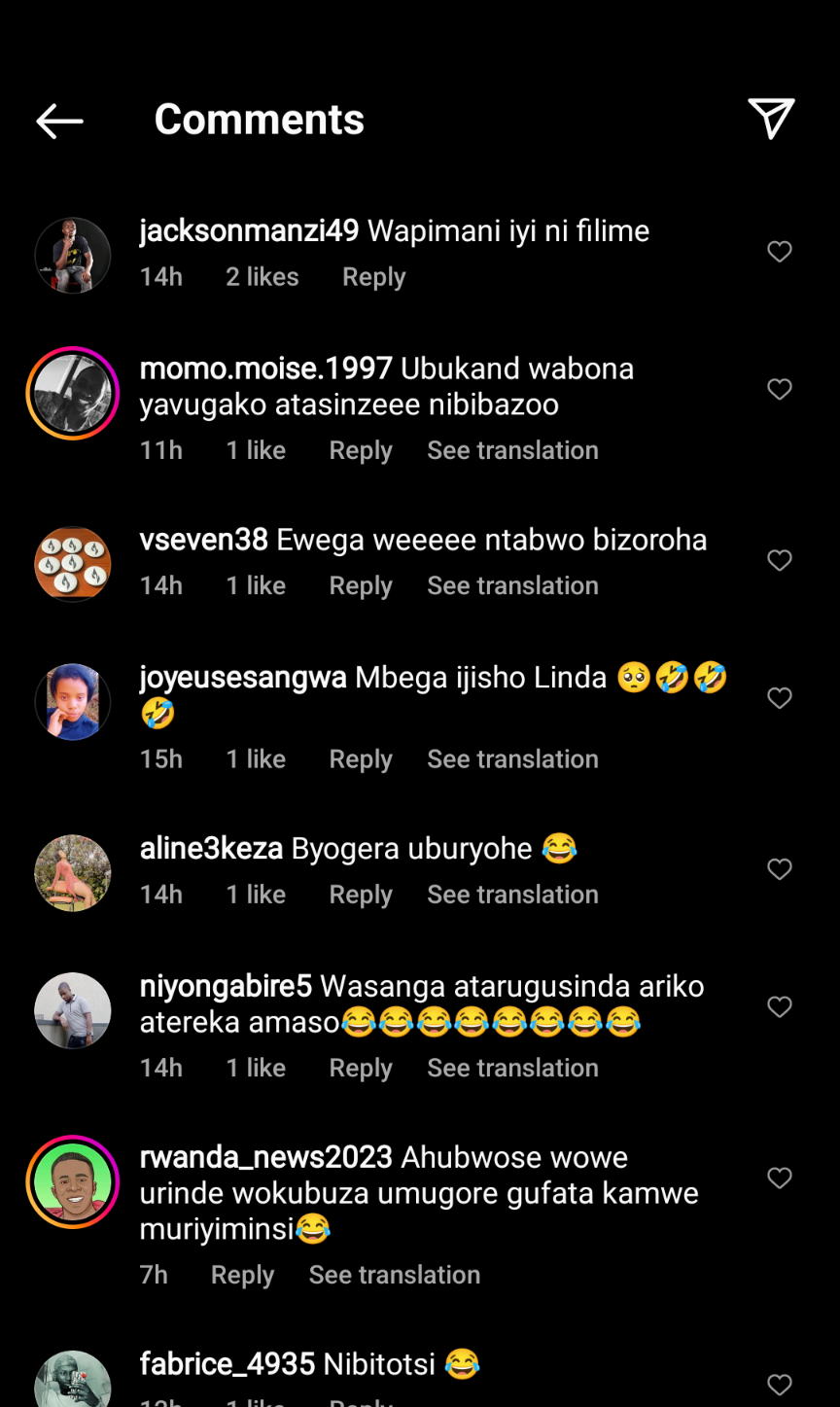Viewport: 840px width, 1407px height.
Task: Like joyeusesangwa's comment
Action: click(x=780, y=698)
